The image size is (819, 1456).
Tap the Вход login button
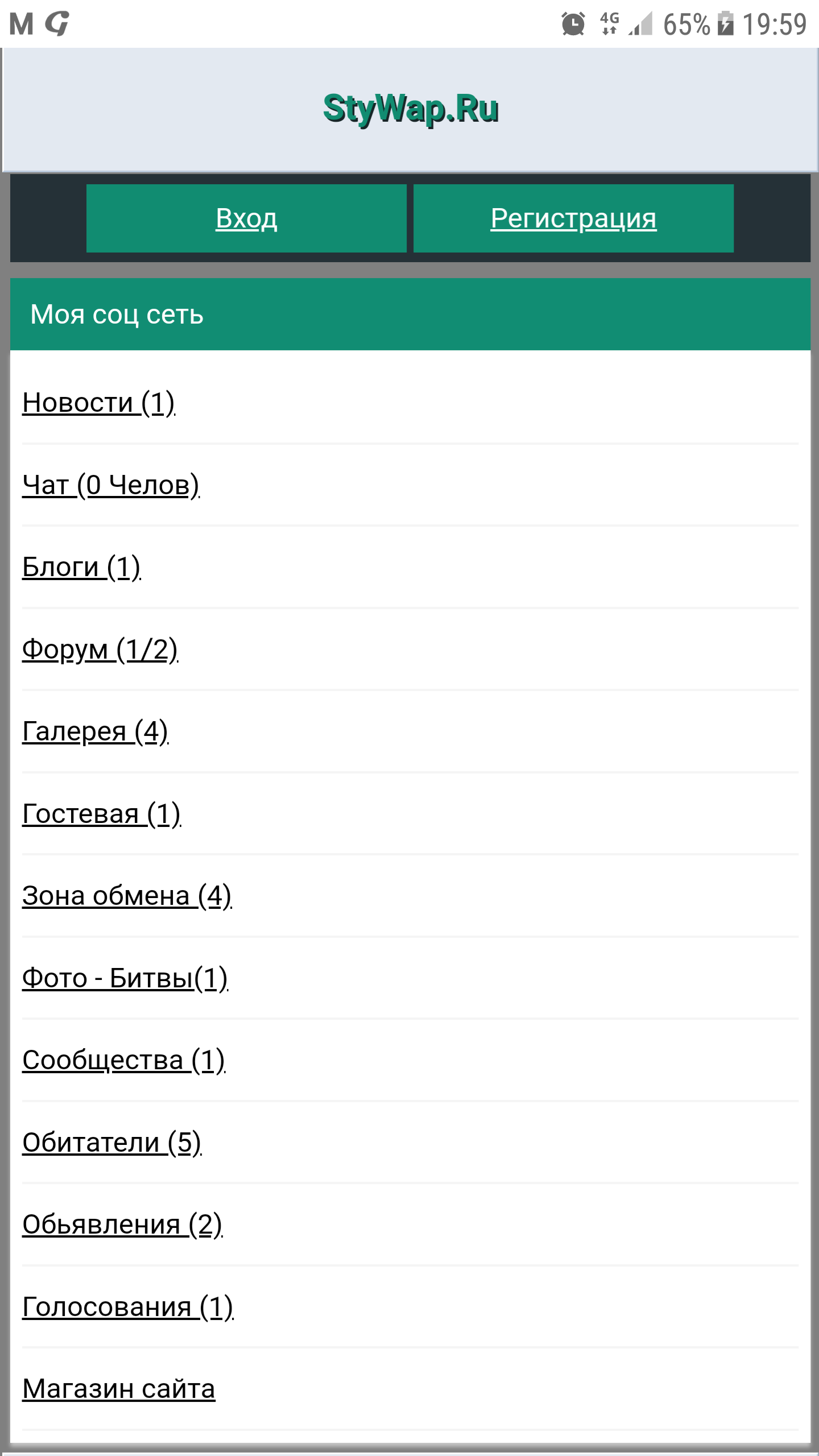[246, 218]
